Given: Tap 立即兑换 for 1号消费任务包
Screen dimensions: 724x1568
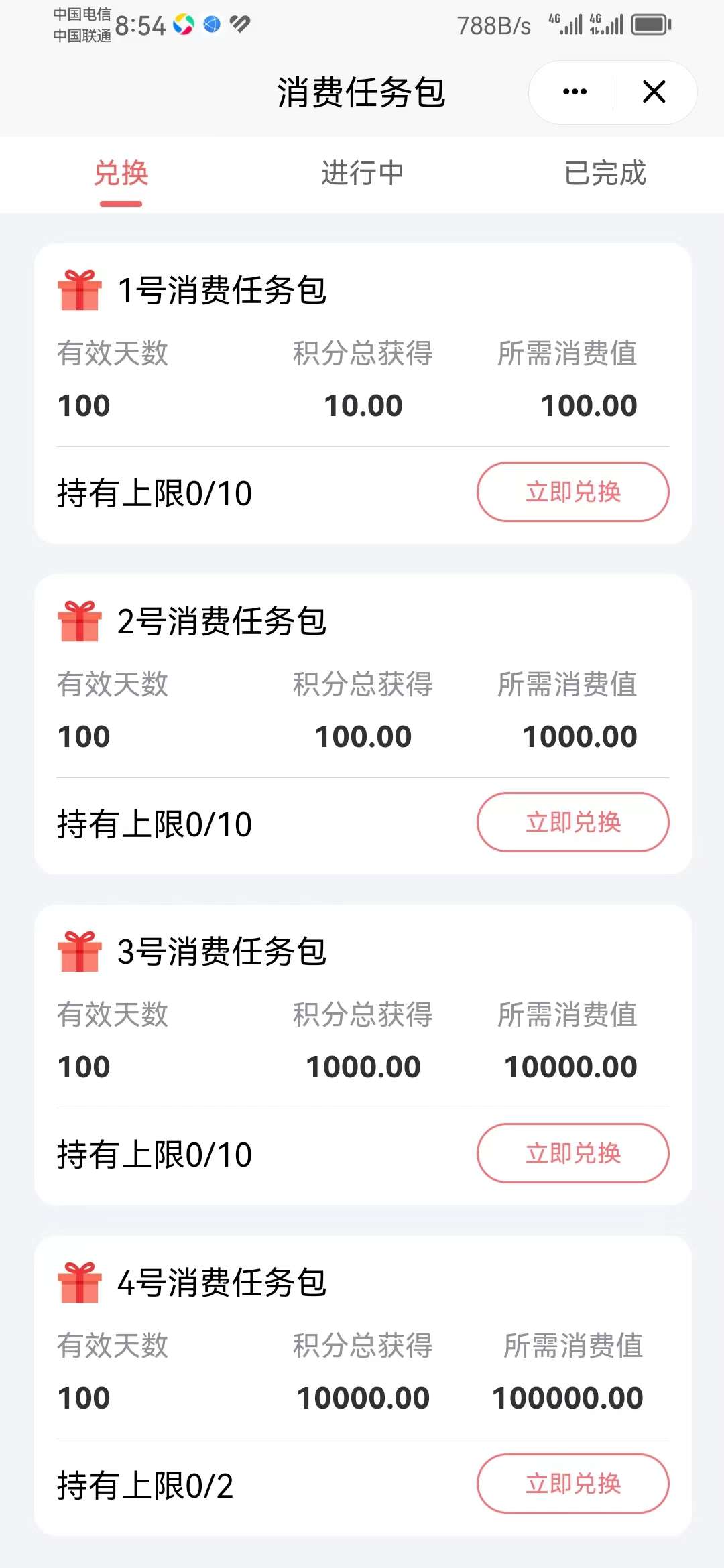Looking at the screenshot, I should point(573,492).
